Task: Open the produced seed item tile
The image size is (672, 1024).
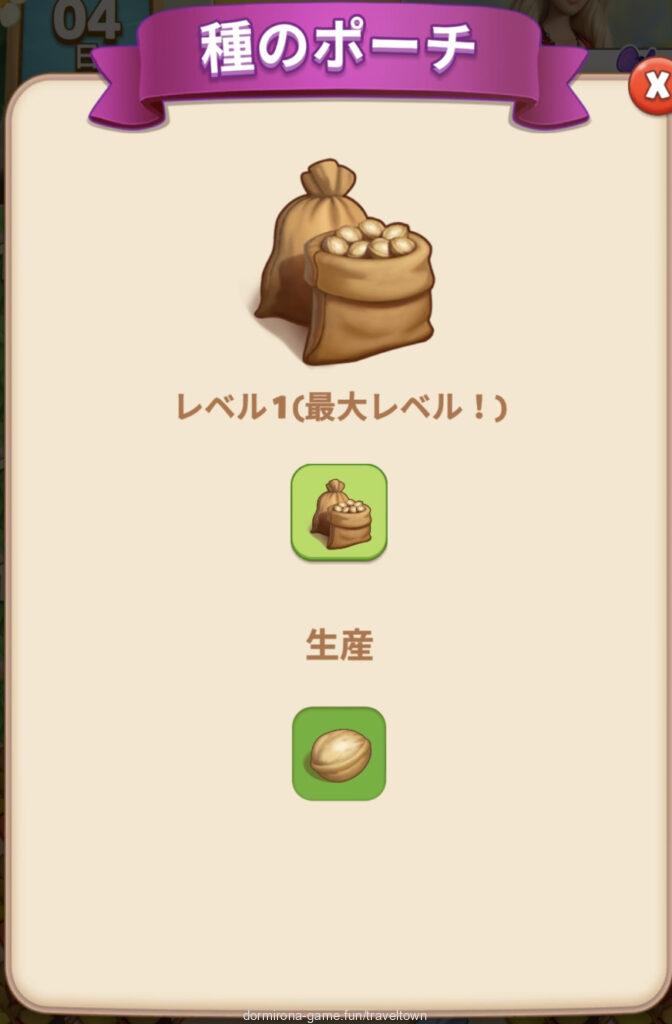Action: (x=339, y=753)
